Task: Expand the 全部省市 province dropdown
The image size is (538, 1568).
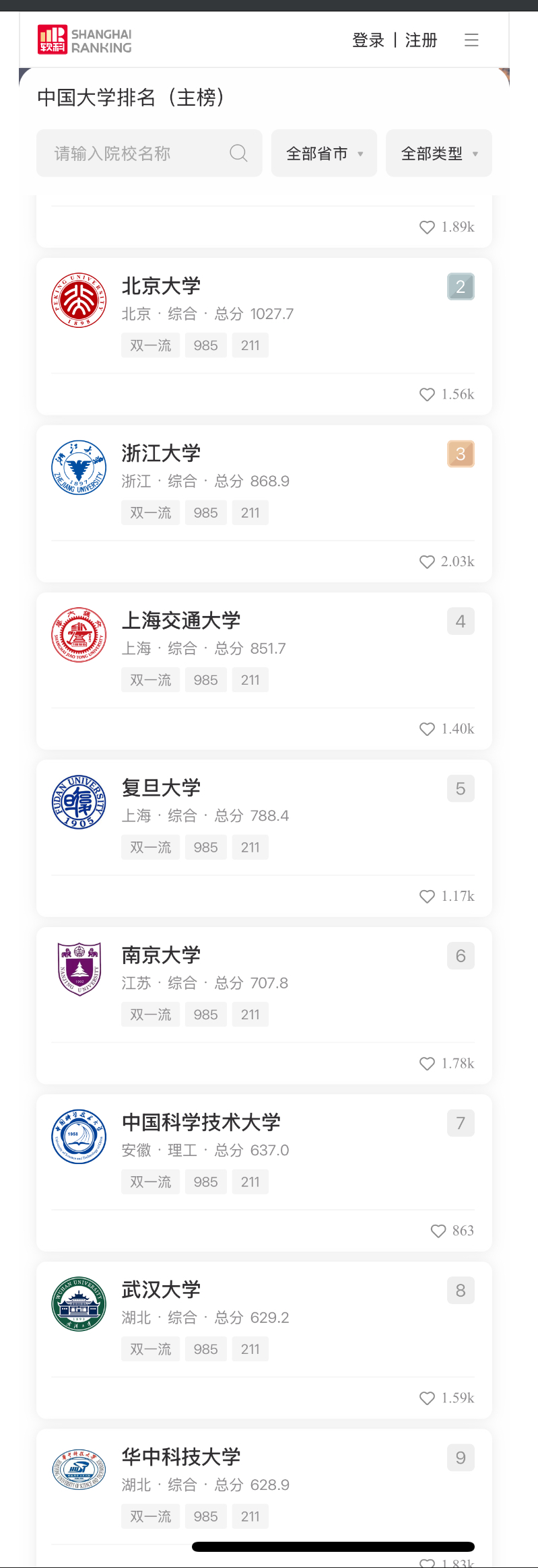Action: [x=324, y=154]
